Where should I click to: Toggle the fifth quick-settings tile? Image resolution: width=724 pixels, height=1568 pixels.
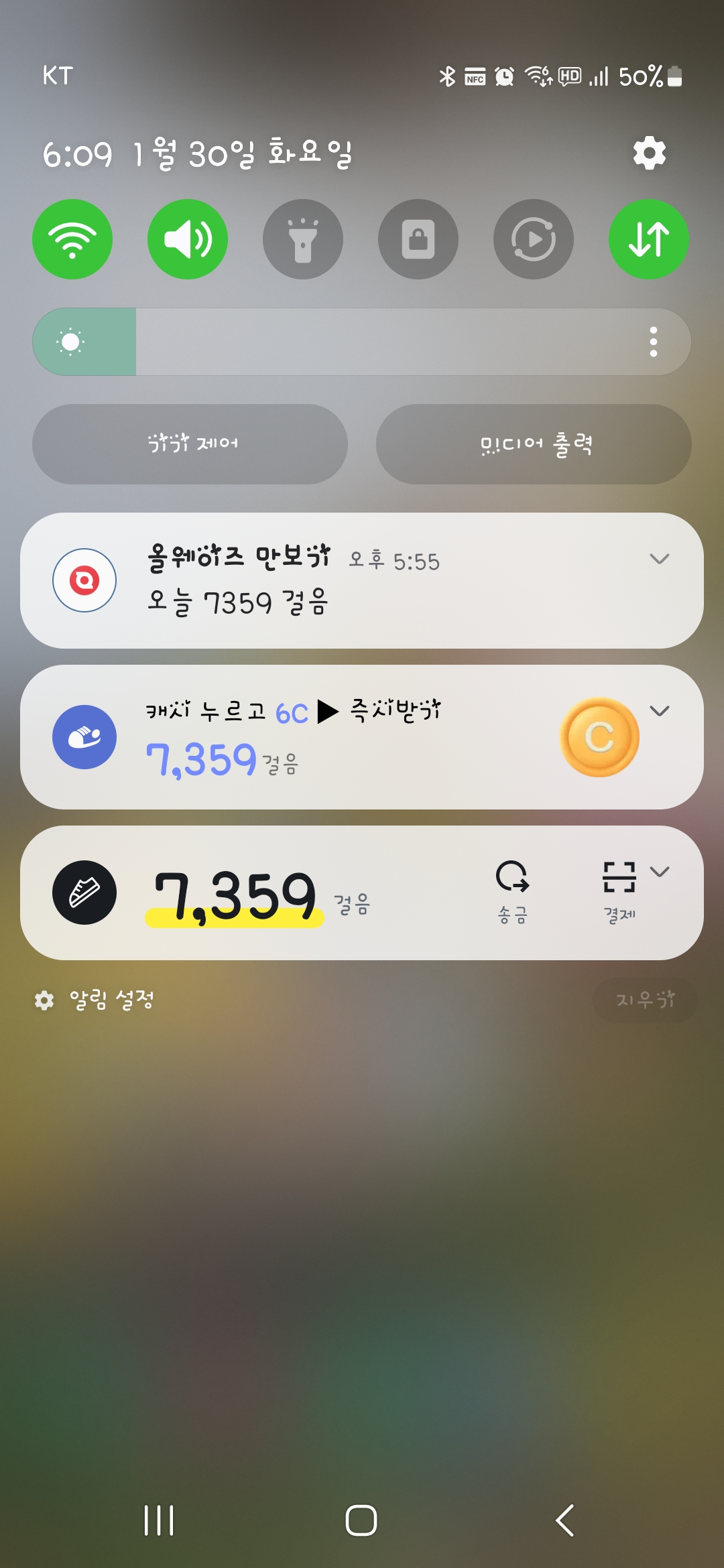(x=534, y=239)
